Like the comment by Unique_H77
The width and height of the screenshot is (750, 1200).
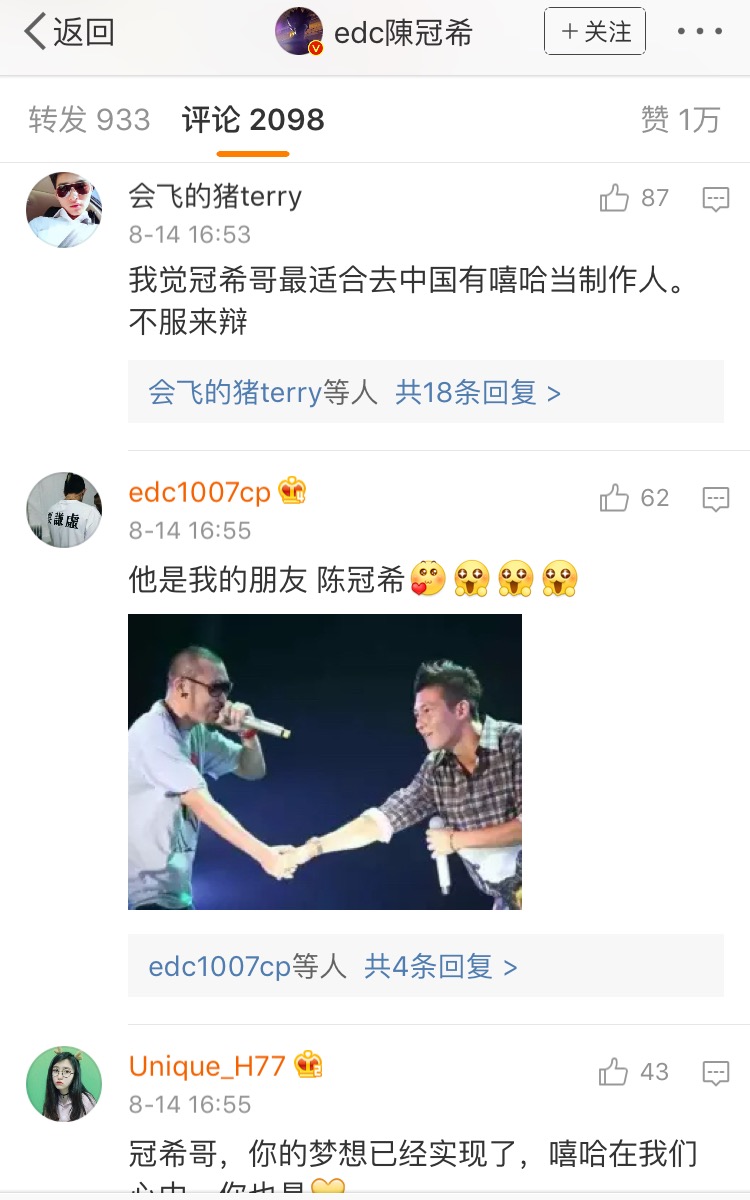tap(614, 1072)
